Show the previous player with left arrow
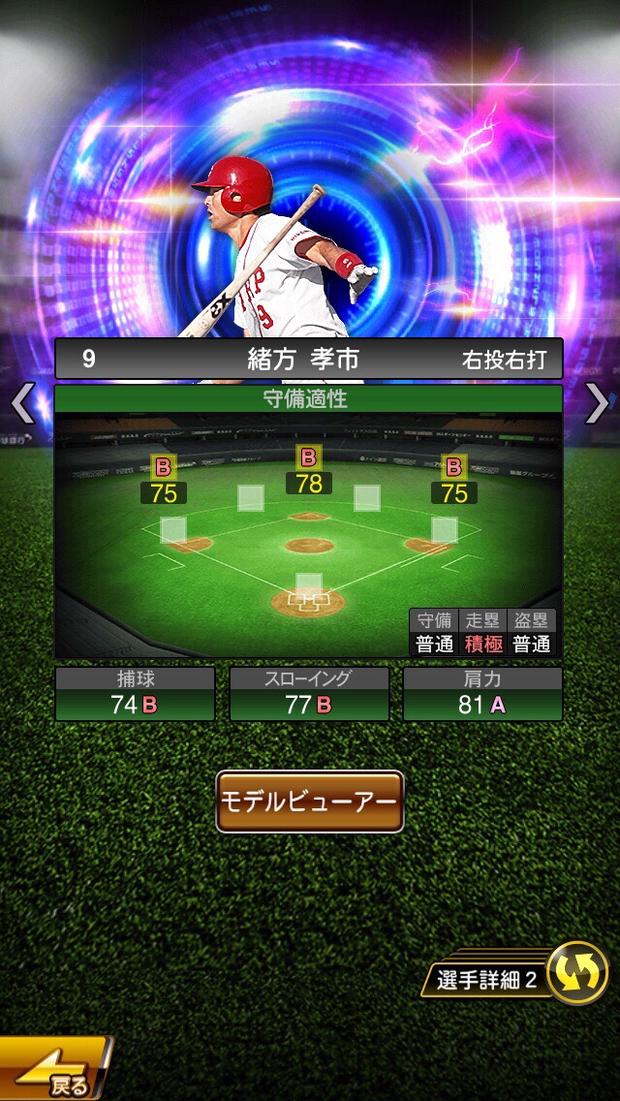The height and width of the screenshot is (1101, 620). (22, 403)
